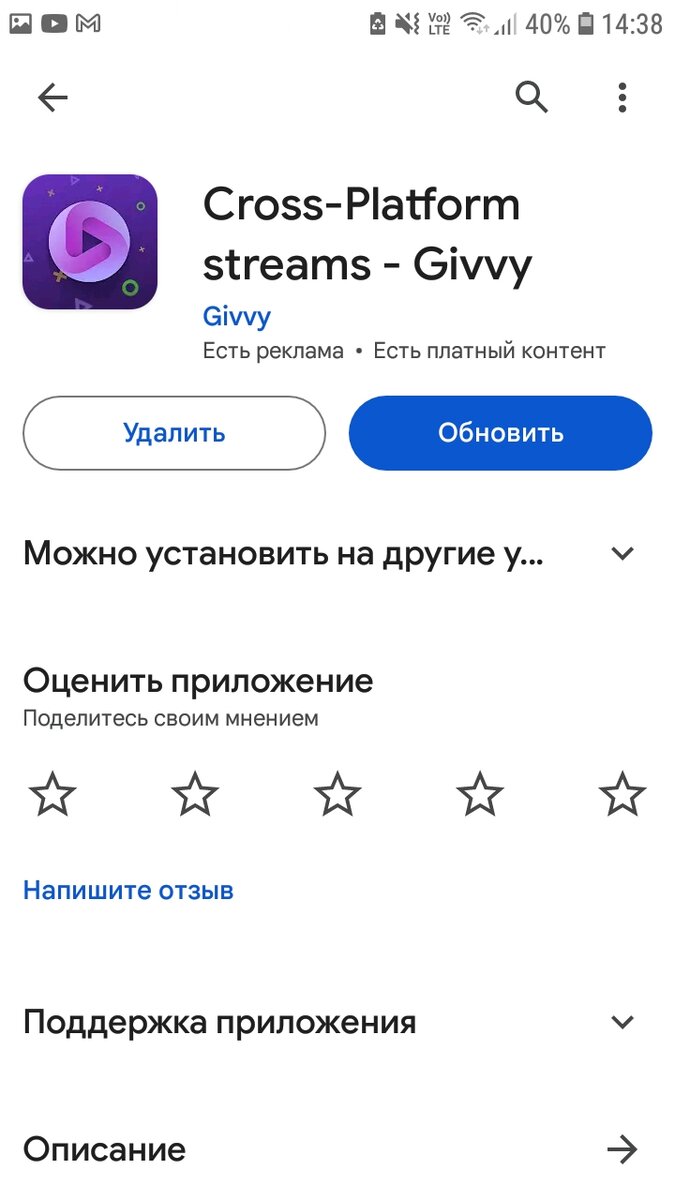The height and width of the screenshot is (1200, 675).
Task: Give the app two stars
Action: click(195, 795)
